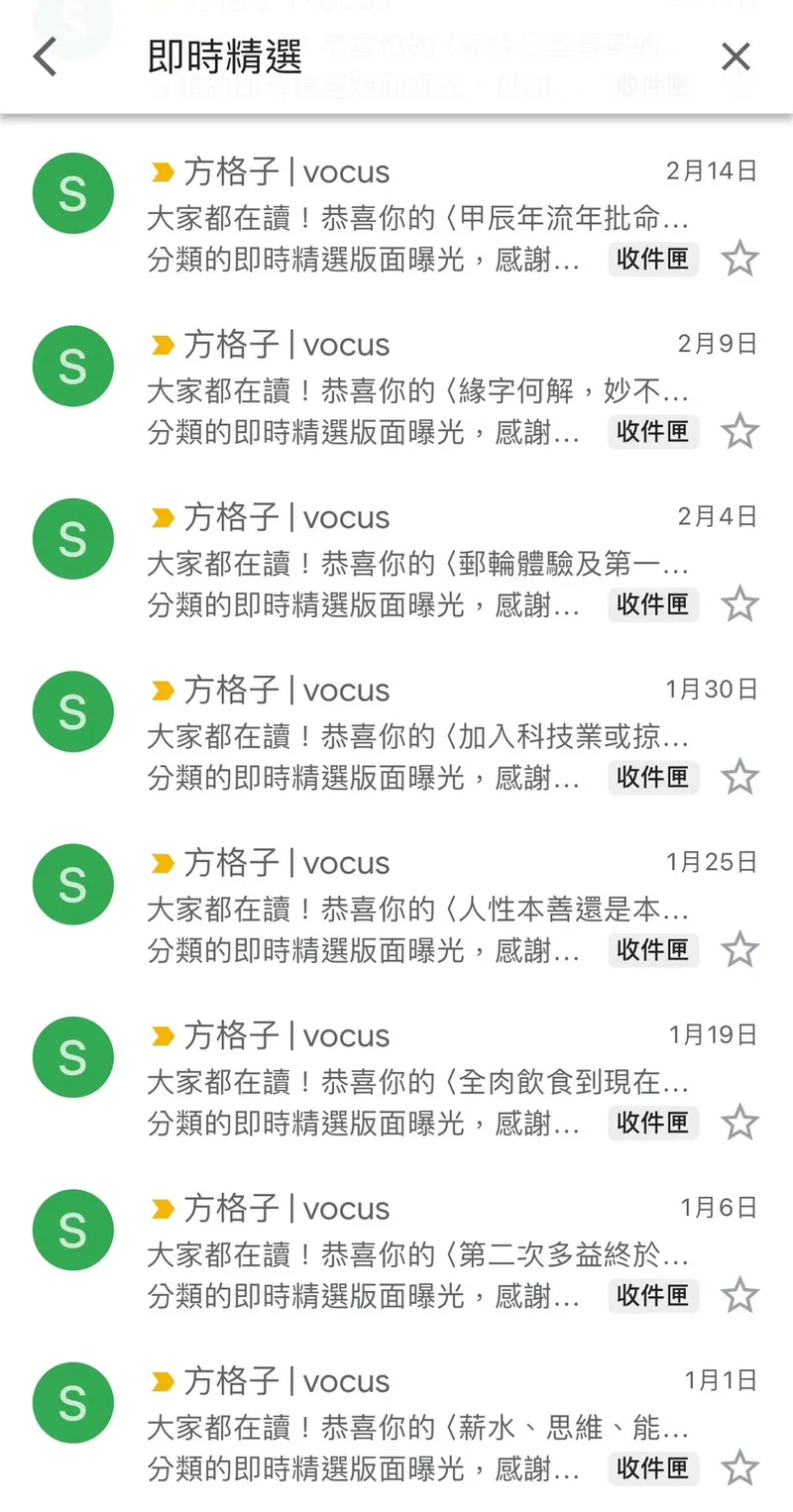
Task: Tap the 收件匣 label on the 1月1日 email
Action: click(652, 1468)
